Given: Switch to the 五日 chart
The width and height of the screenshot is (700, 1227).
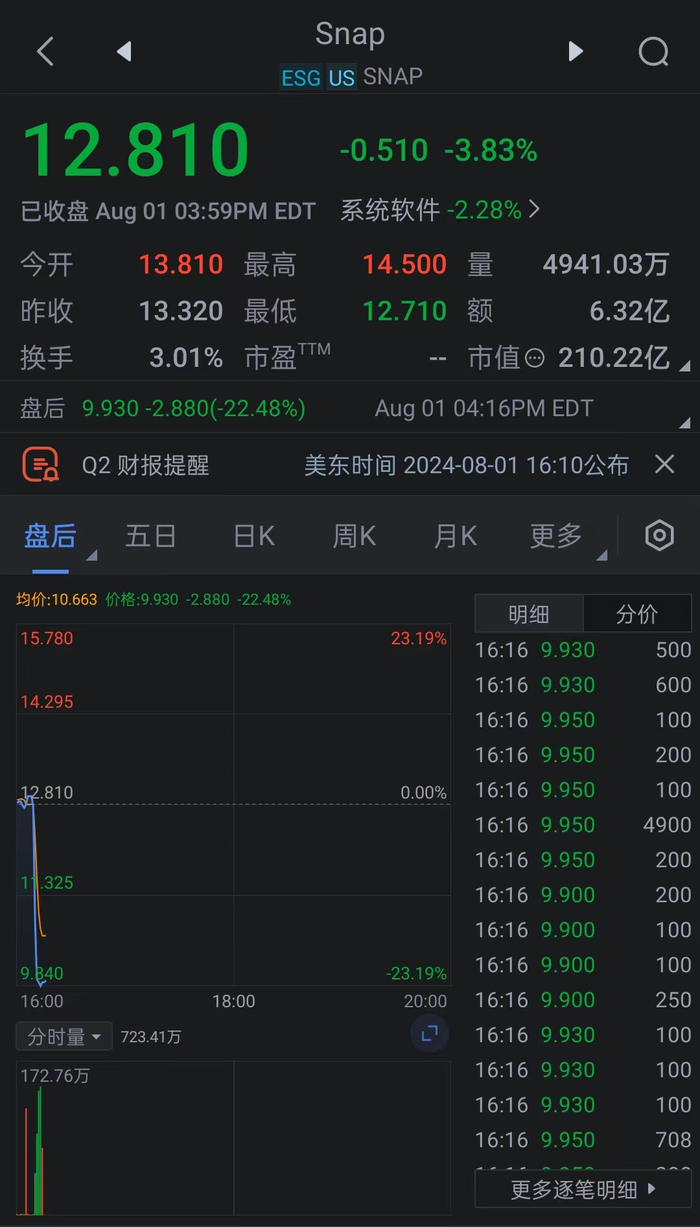Looking at the screenshot, I should (x=151, y=536).
